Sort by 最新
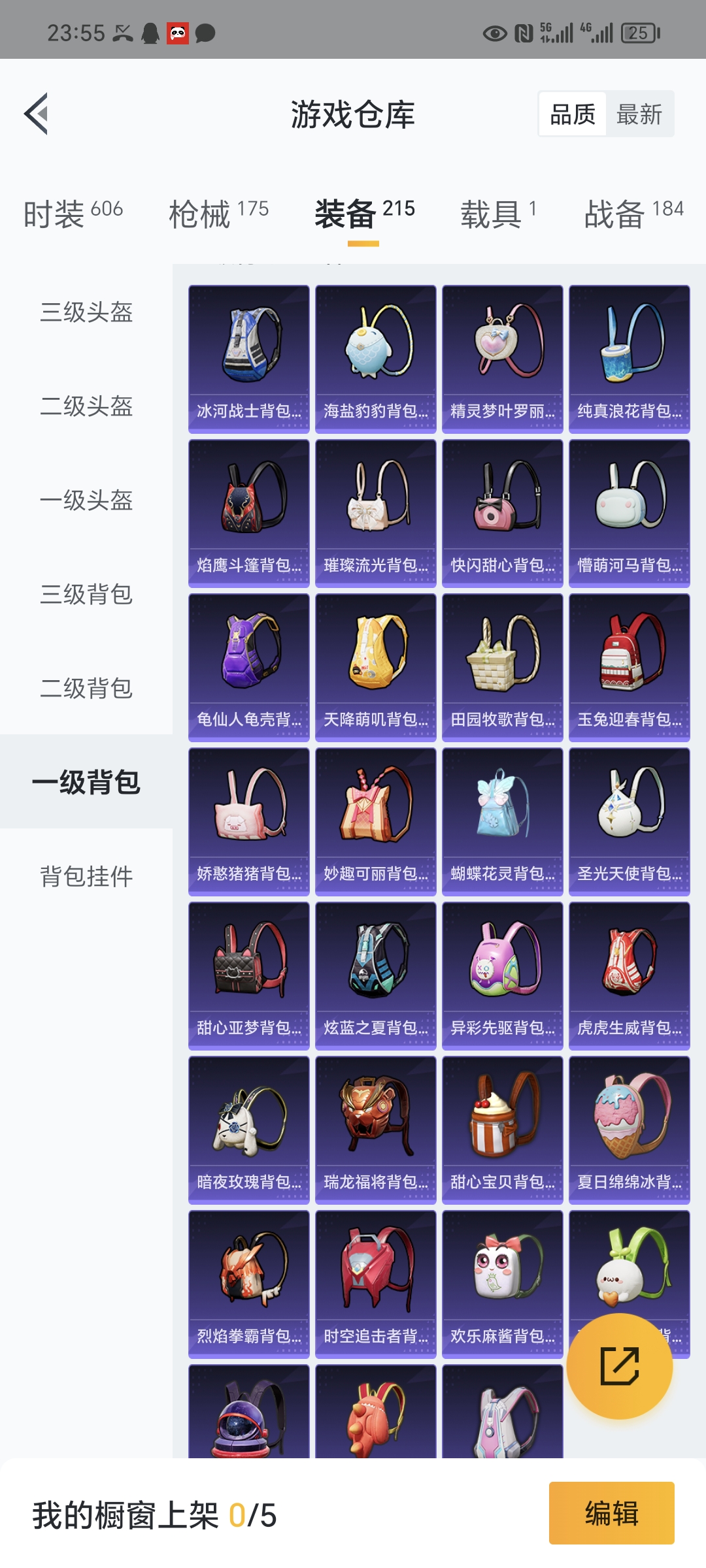Screen dimensions: 706x1568 (639, 114)
